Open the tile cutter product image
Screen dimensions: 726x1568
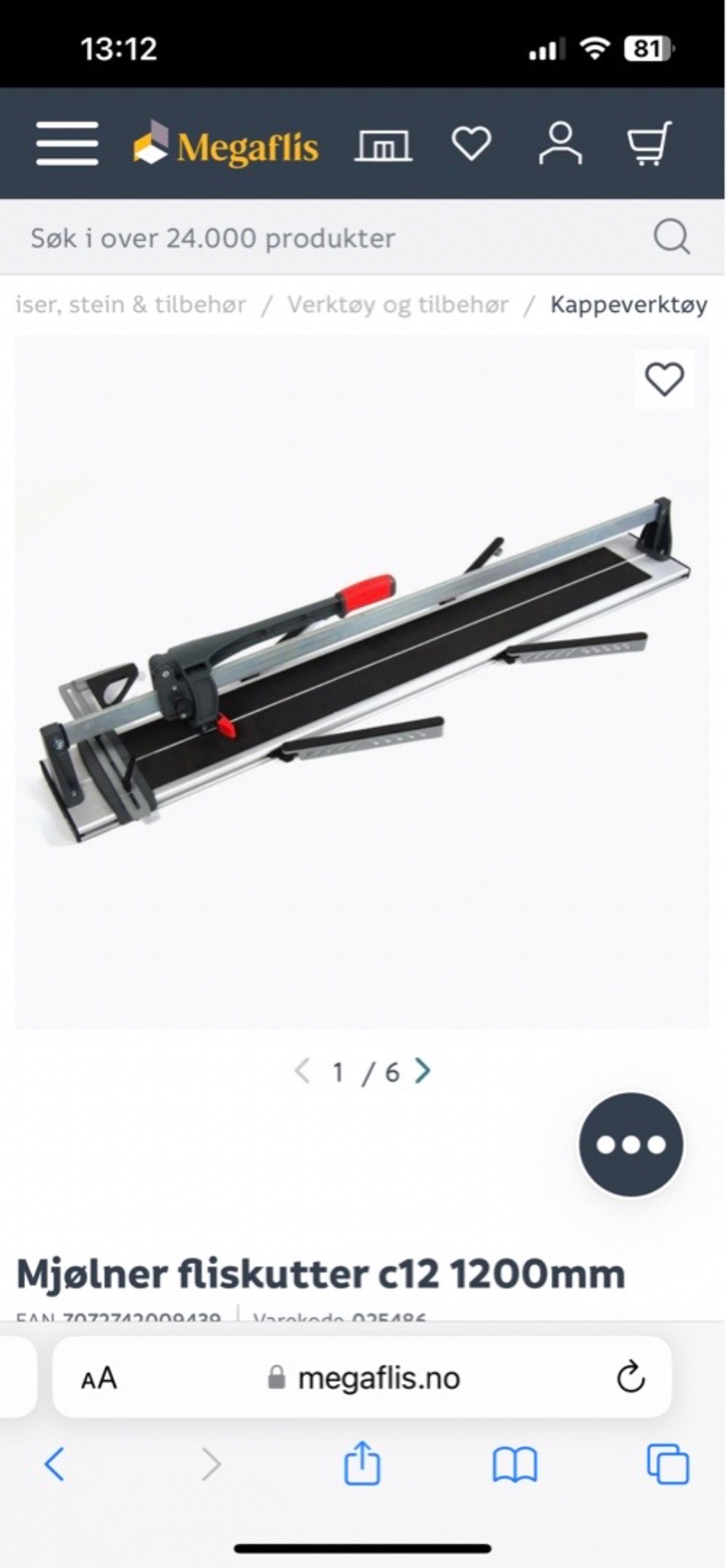362,679
